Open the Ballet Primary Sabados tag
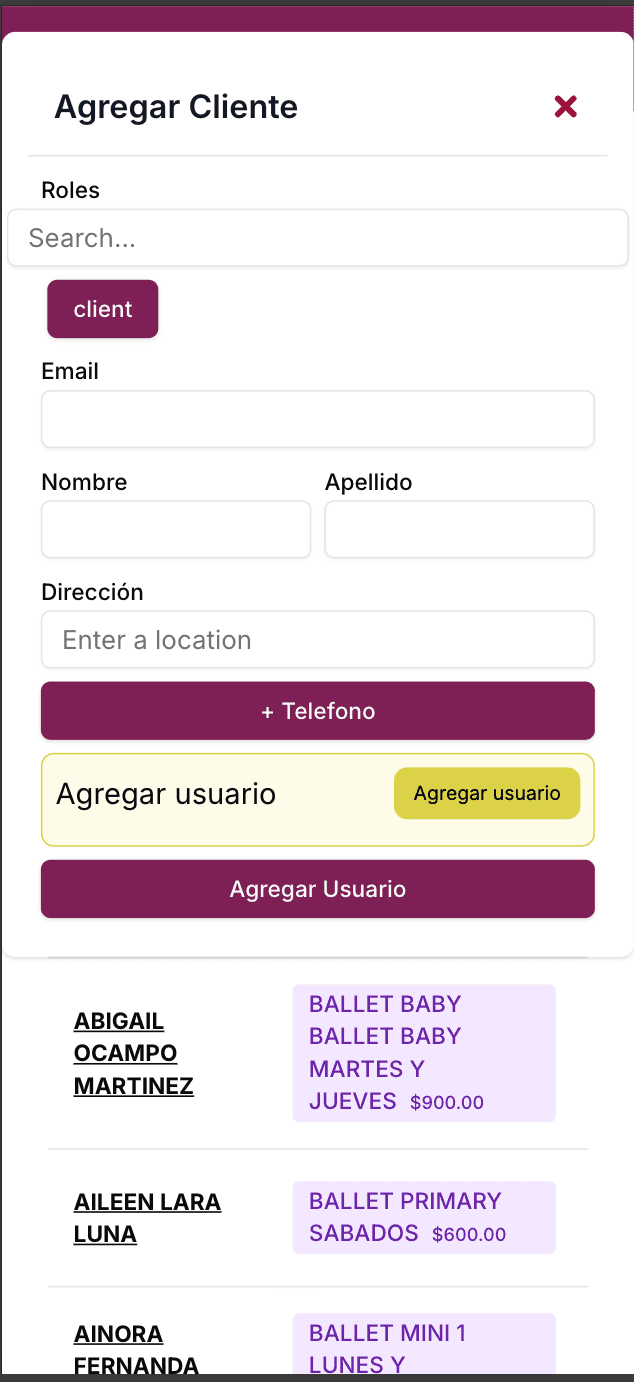This screenshot has width=634, height=1382. 423,1217
